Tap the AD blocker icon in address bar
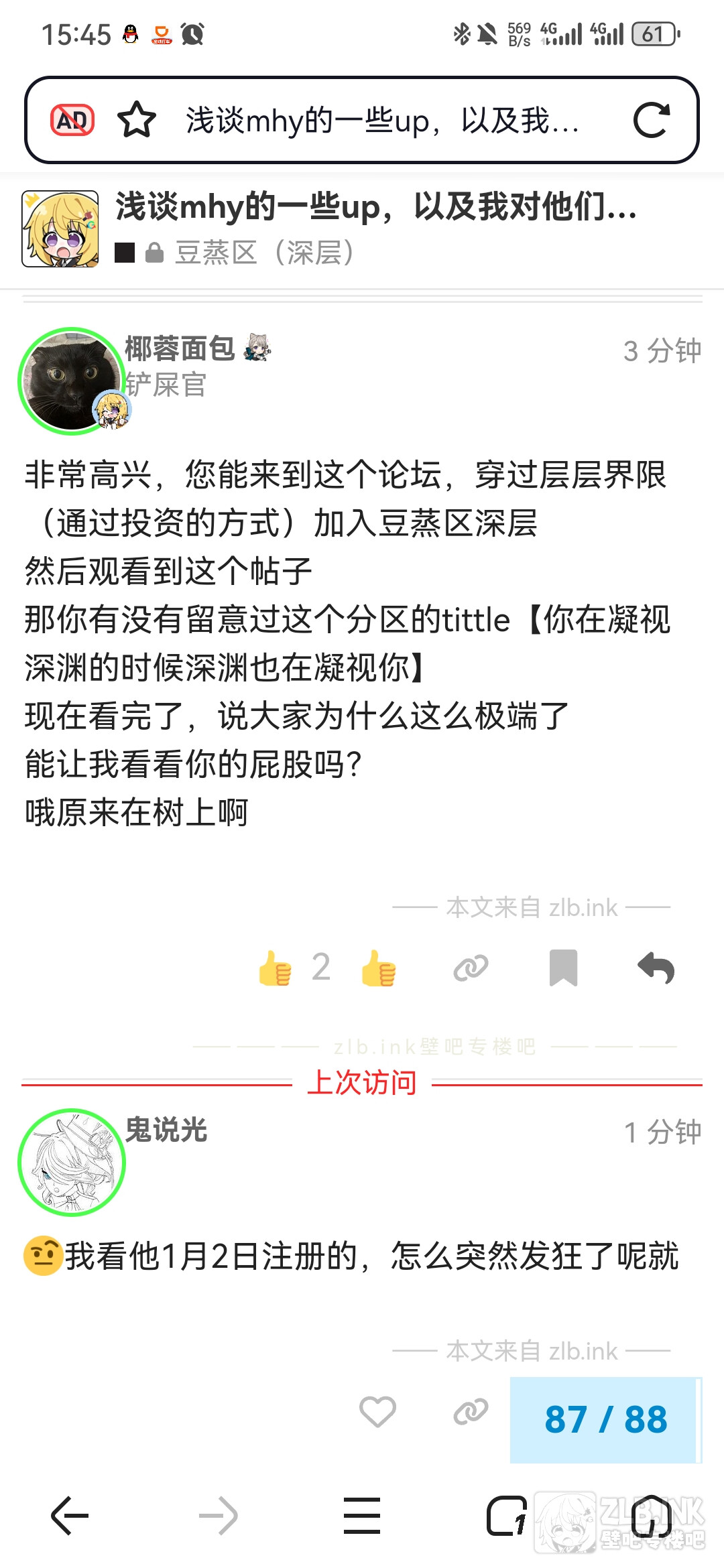Image resolution: width=724 pixels, height=1568 pixels. [x=72, y=121]
